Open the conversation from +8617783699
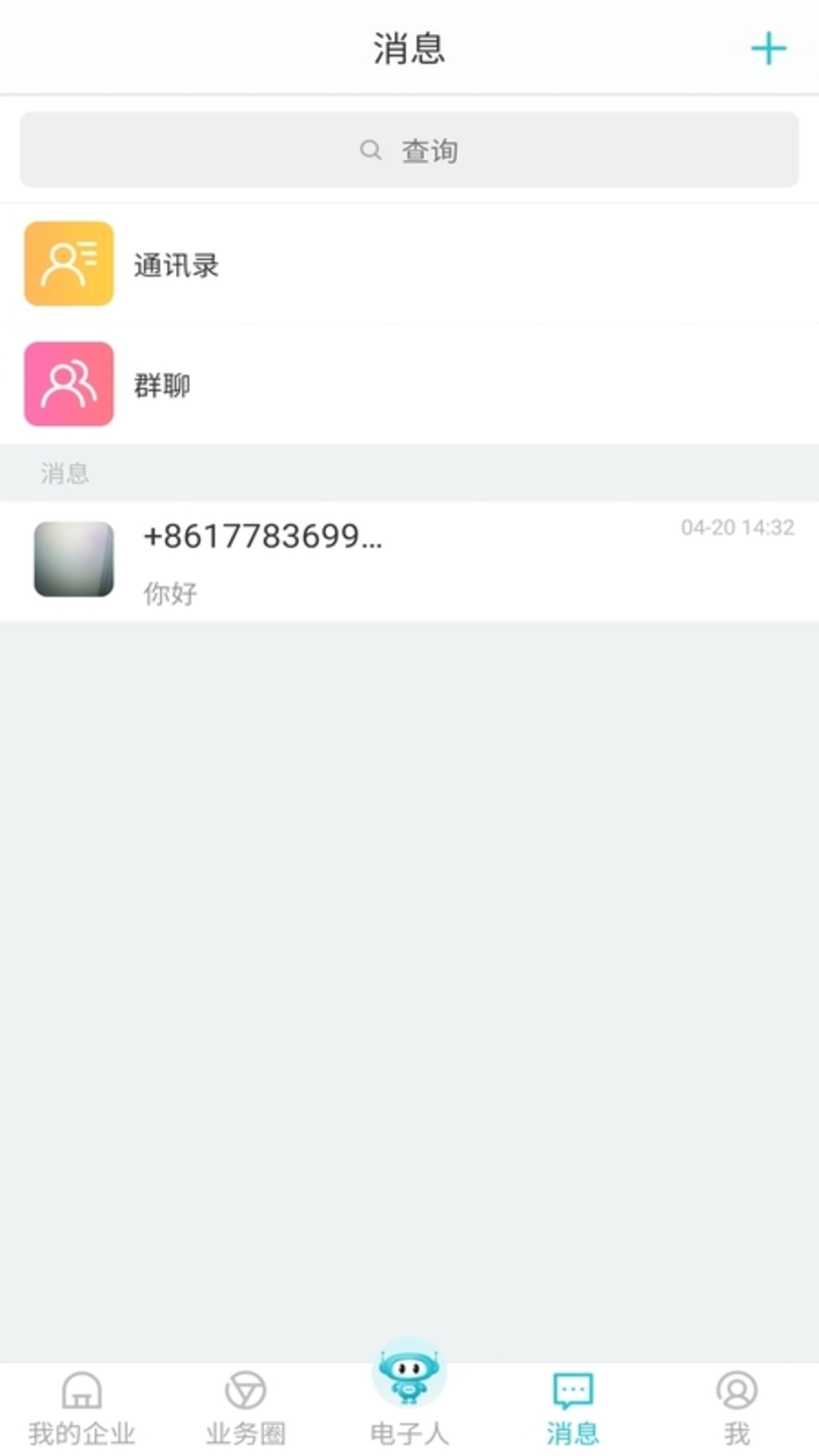This screenshot has width=819, height=1456. pyautogui.click(x=263, y=538)
